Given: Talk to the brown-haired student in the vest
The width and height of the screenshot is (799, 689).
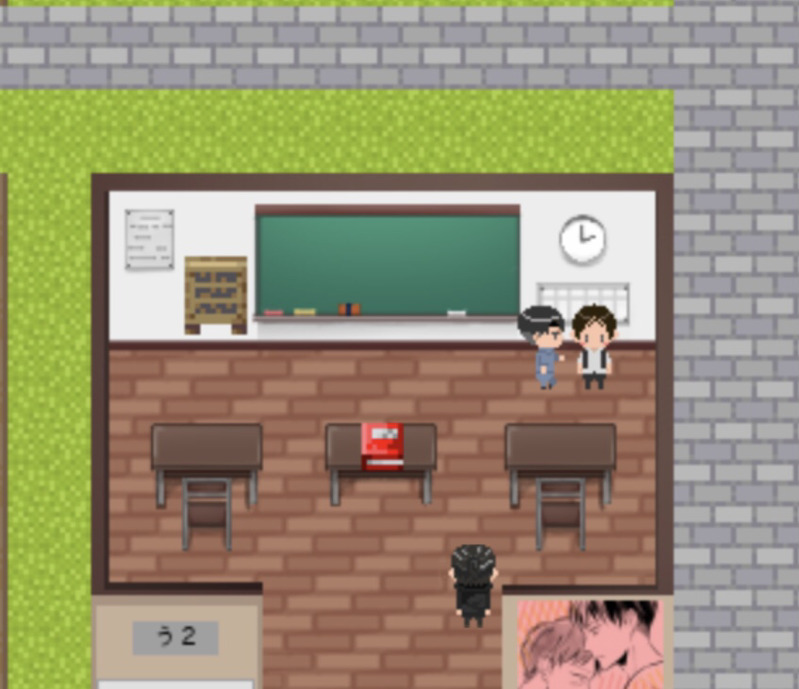Looking at the screenshot, I should pos(595,347).
